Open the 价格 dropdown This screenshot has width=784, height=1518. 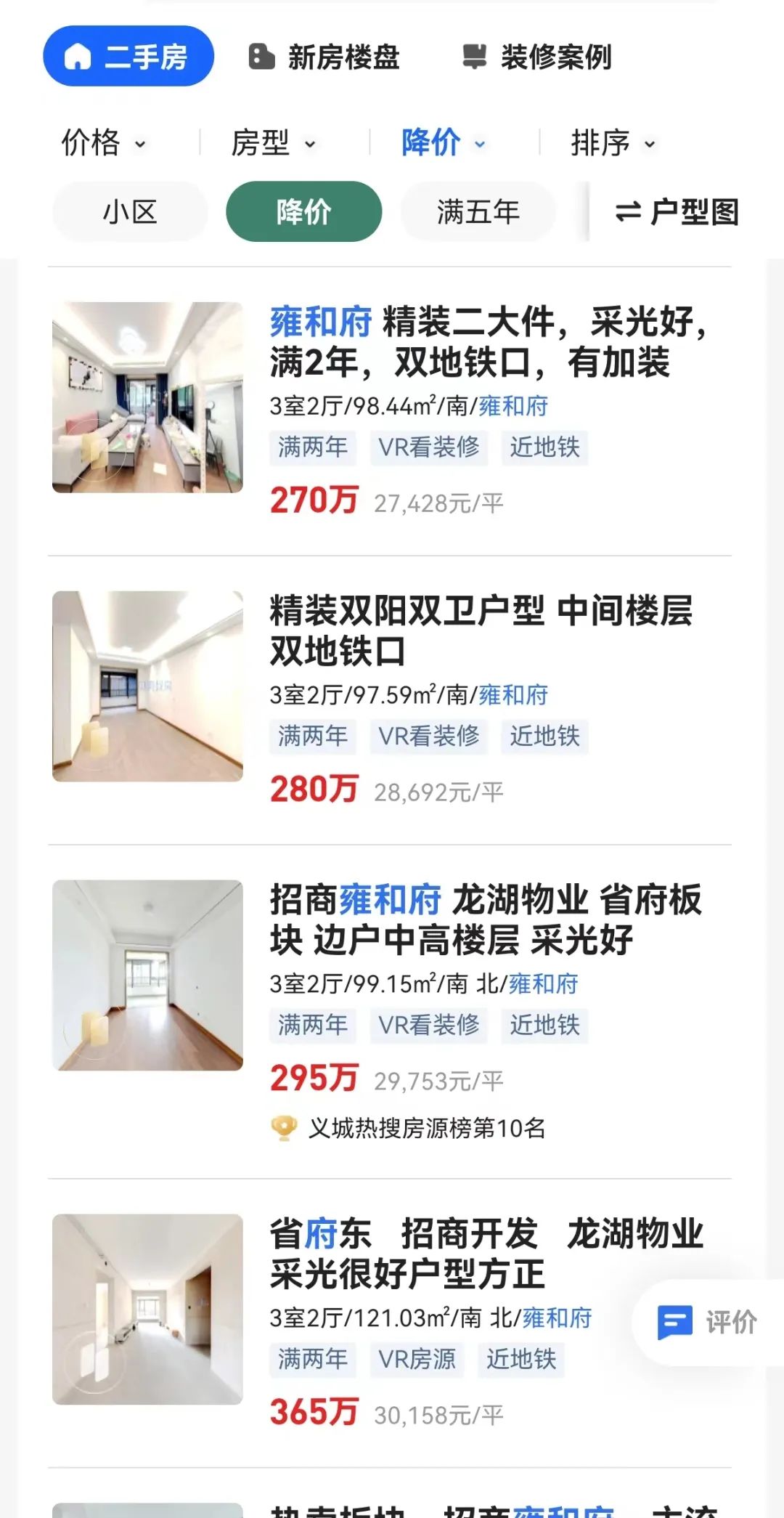tap(104, 143)
